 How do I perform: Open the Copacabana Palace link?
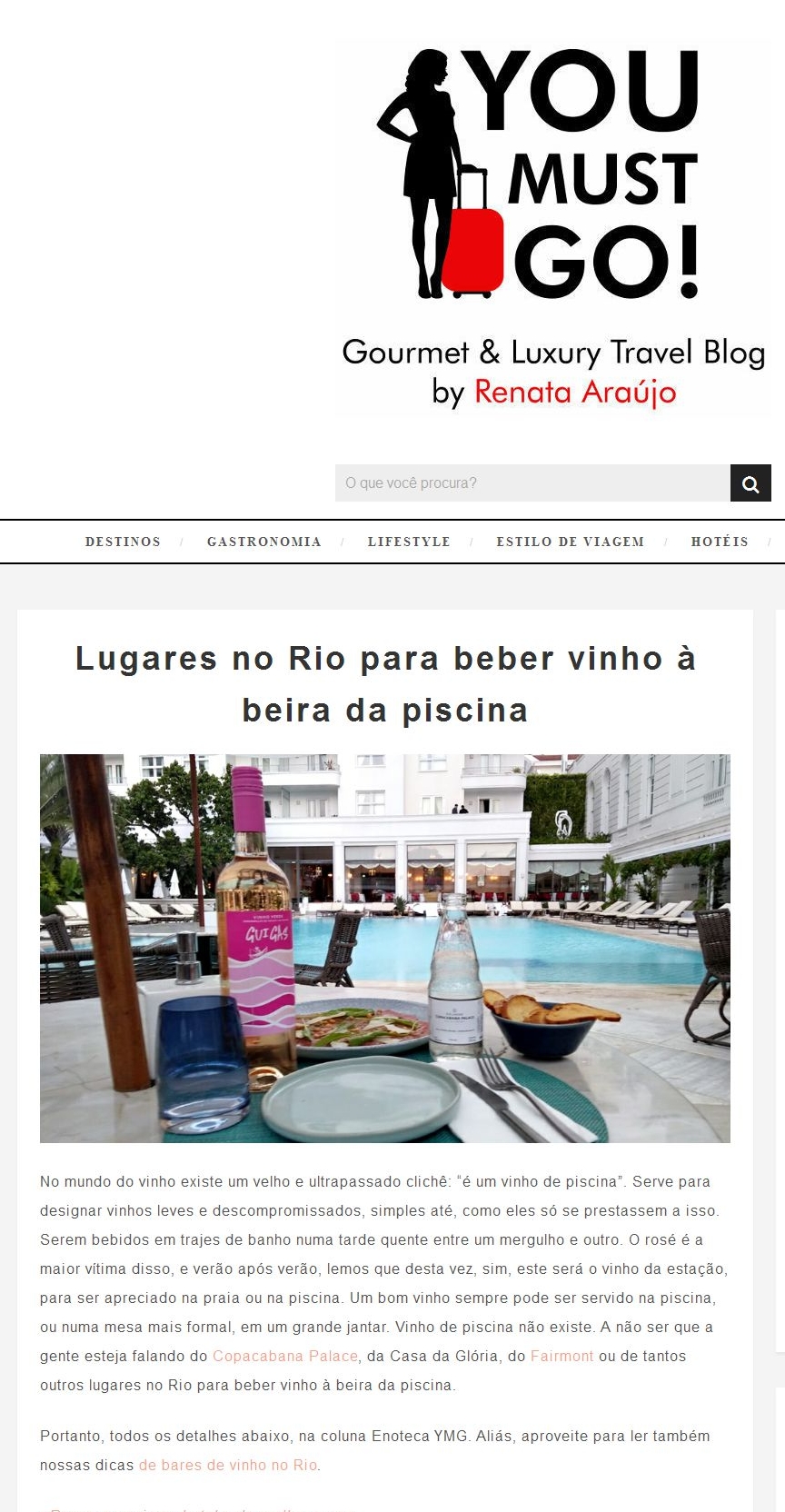point(285,1356)
